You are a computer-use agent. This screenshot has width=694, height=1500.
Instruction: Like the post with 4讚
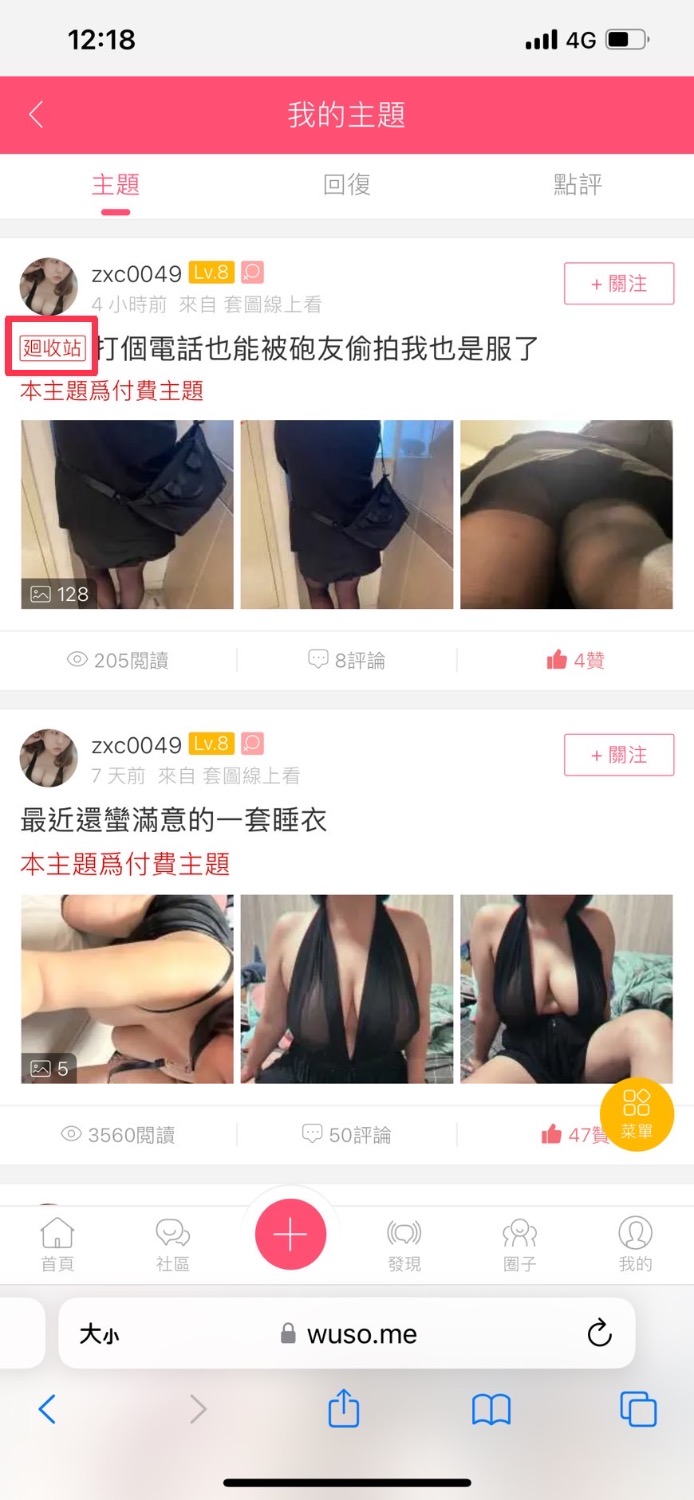tap(575, 660)
